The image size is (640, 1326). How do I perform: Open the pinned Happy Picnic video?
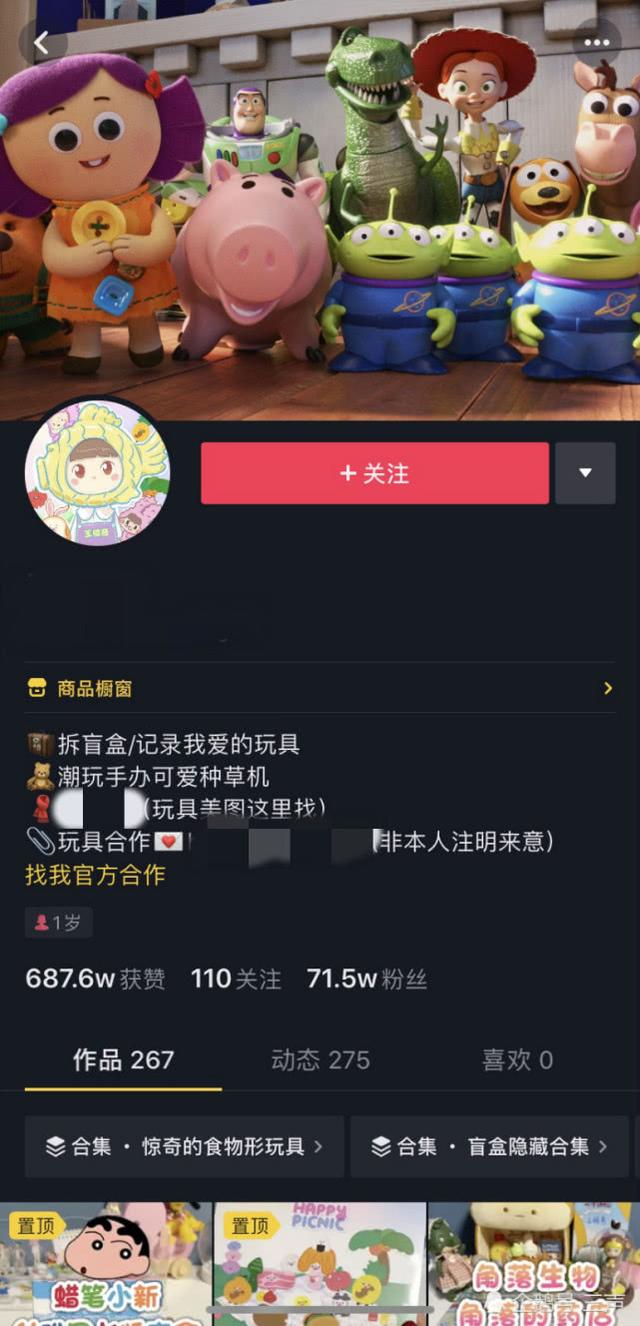coord(320,1265)
